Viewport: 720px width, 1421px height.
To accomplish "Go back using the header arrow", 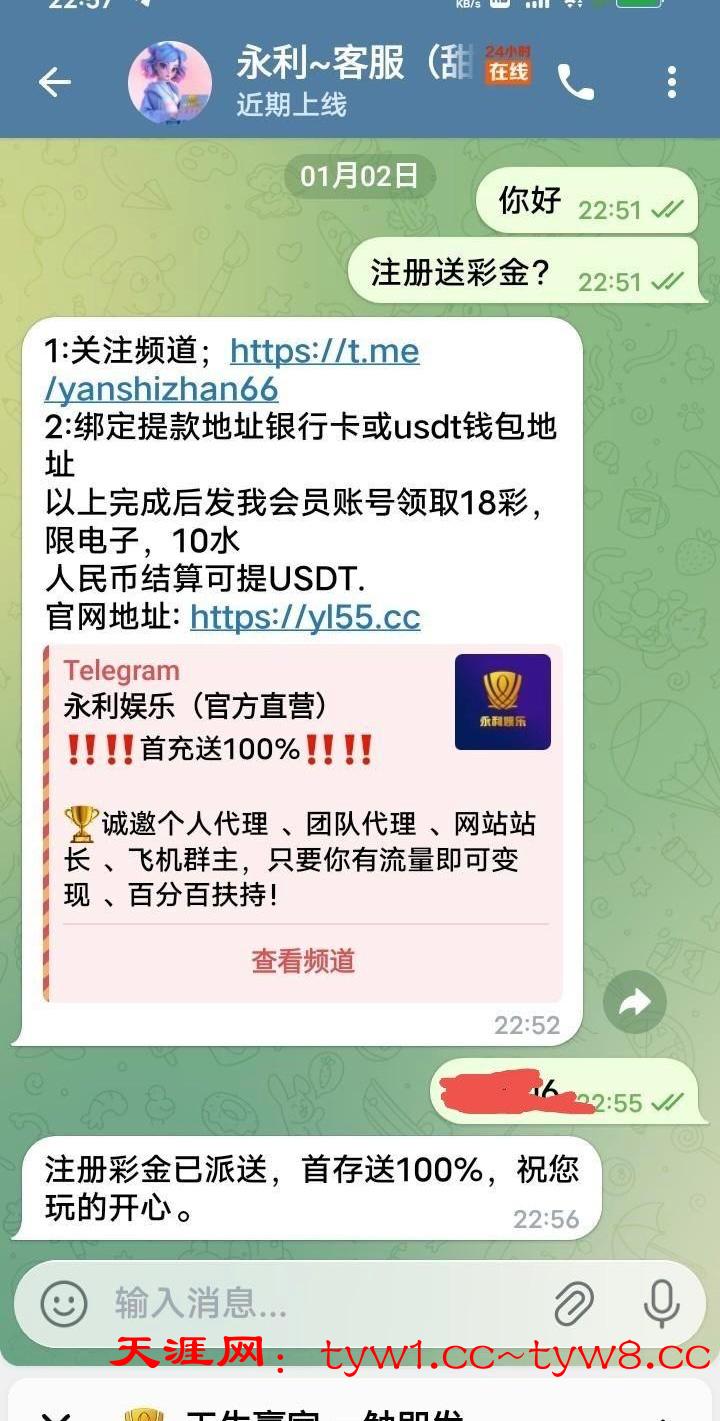I will point(54,83).
